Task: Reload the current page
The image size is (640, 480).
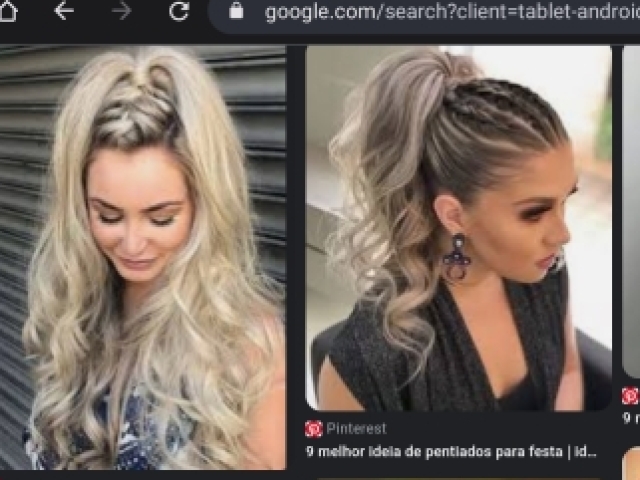Action: (179, 11)
